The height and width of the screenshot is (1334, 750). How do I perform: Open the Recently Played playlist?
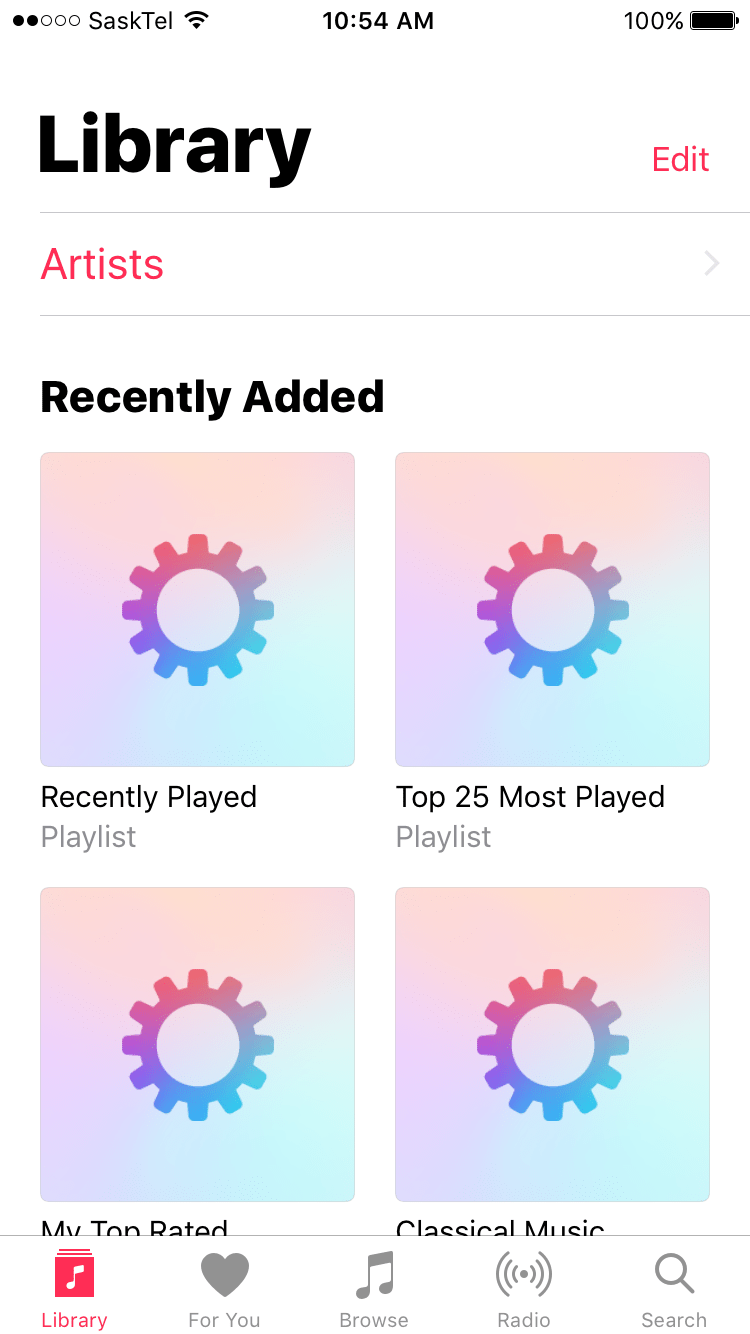[197, 610]
